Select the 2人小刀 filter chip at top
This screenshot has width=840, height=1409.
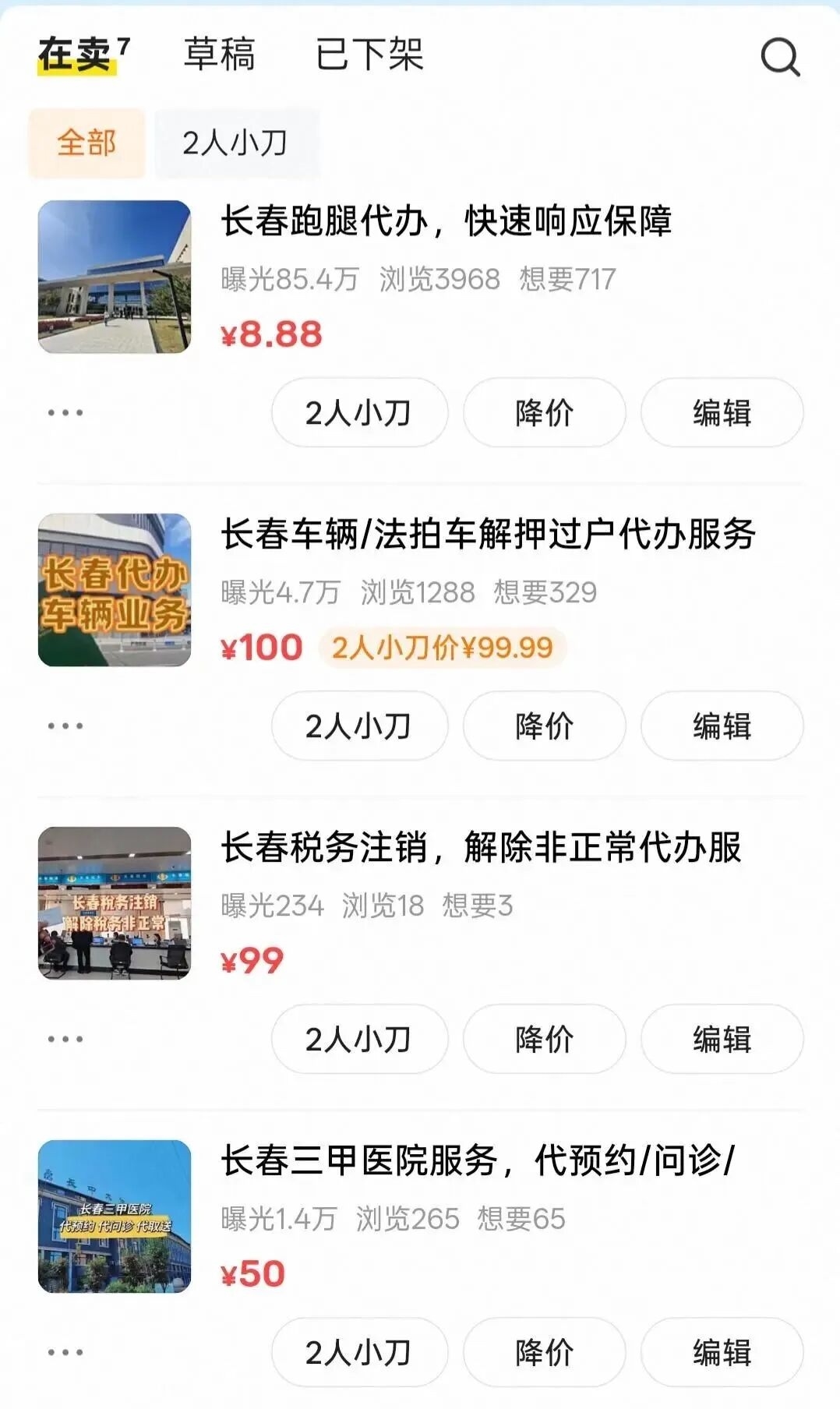236,143
